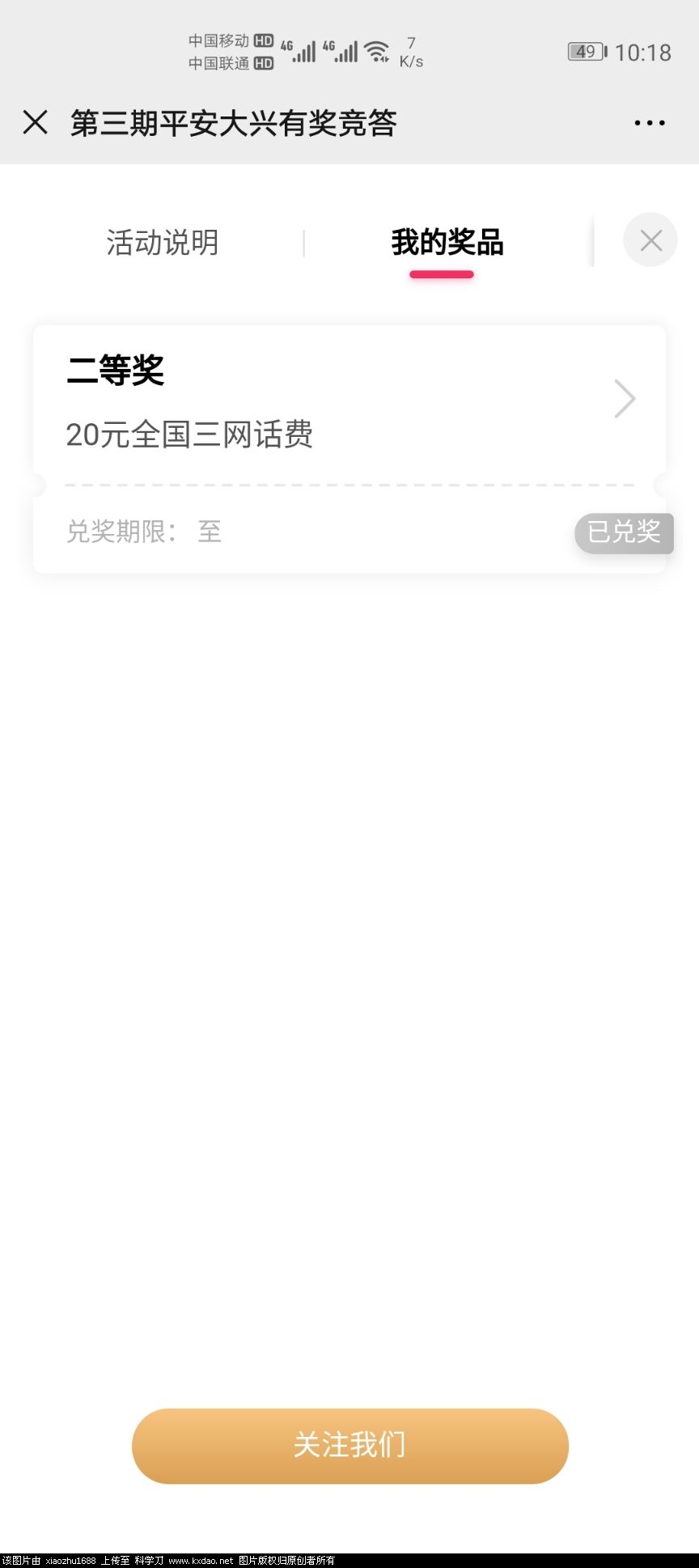
Task: Select the 我的奖品 tab
Action: pyautogui.click(x=447, y=243)
